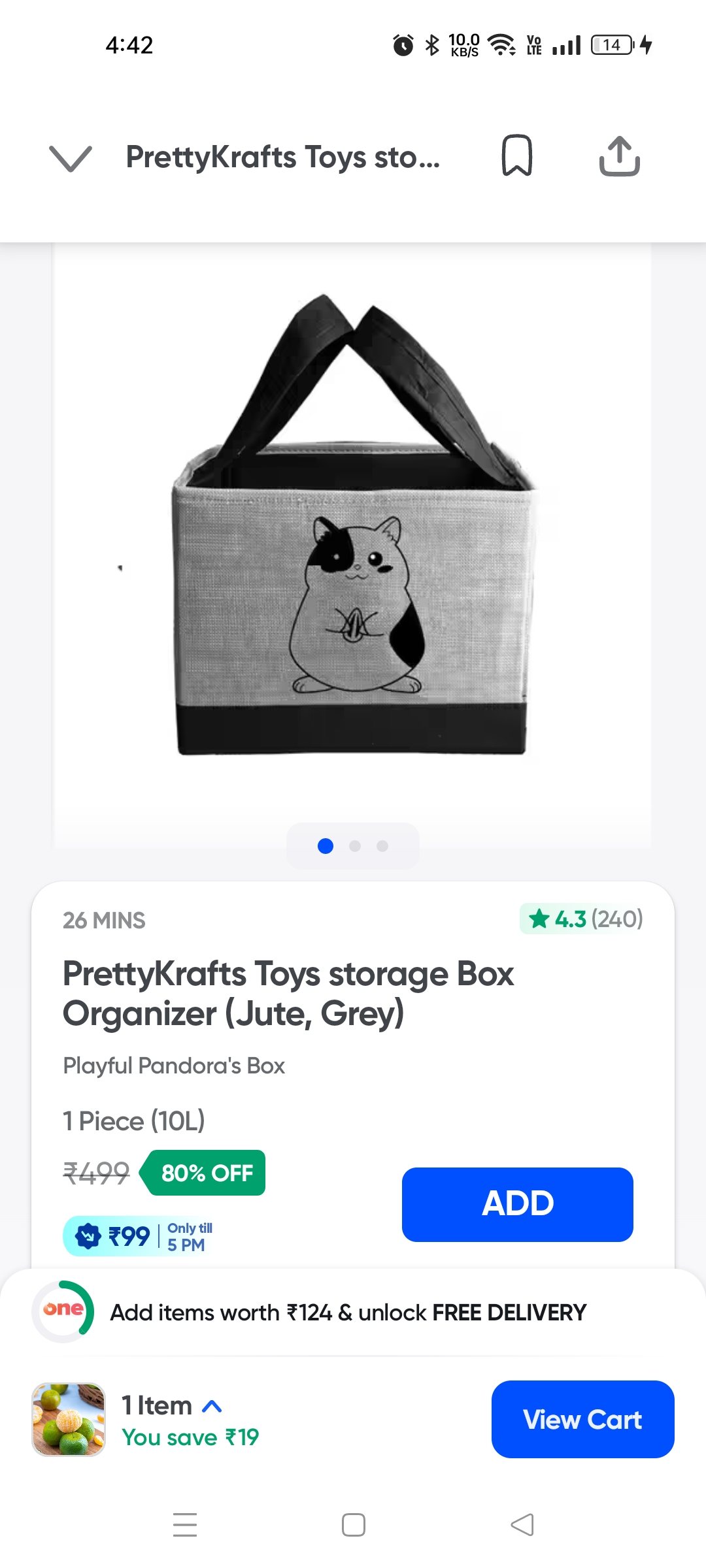Open View Cart
Image resolution: width=706 pixels, height=1568 pixels.
[x=582, y=1419]
